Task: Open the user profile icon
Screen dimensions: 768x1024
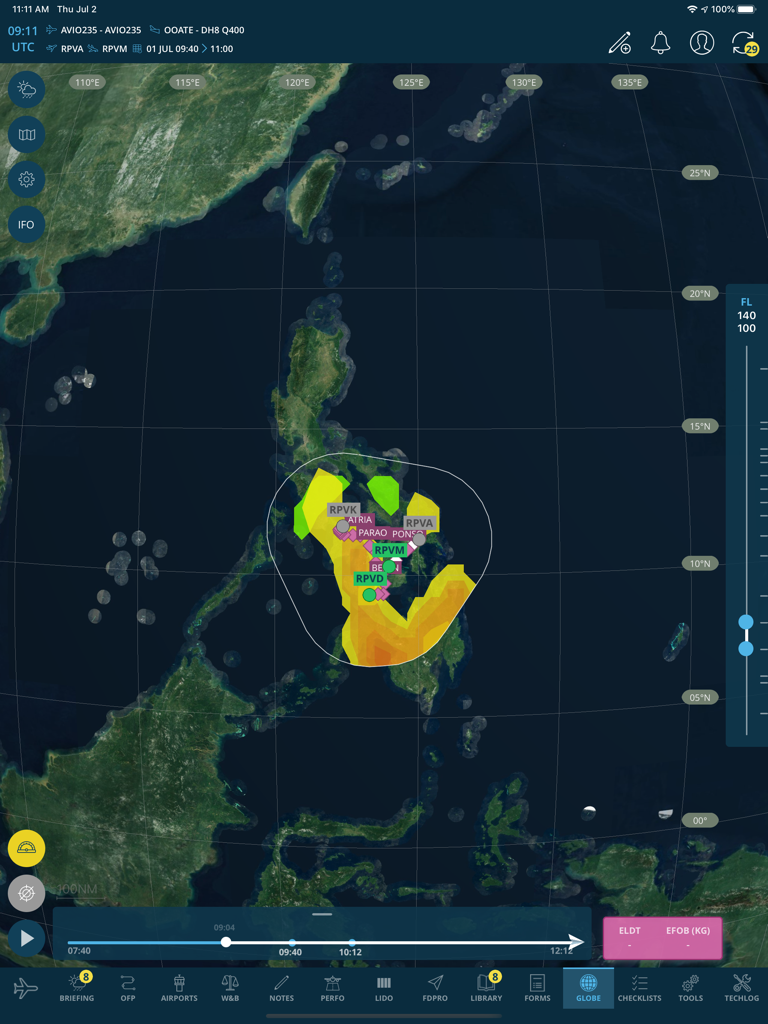Action: tap(702, 43)
